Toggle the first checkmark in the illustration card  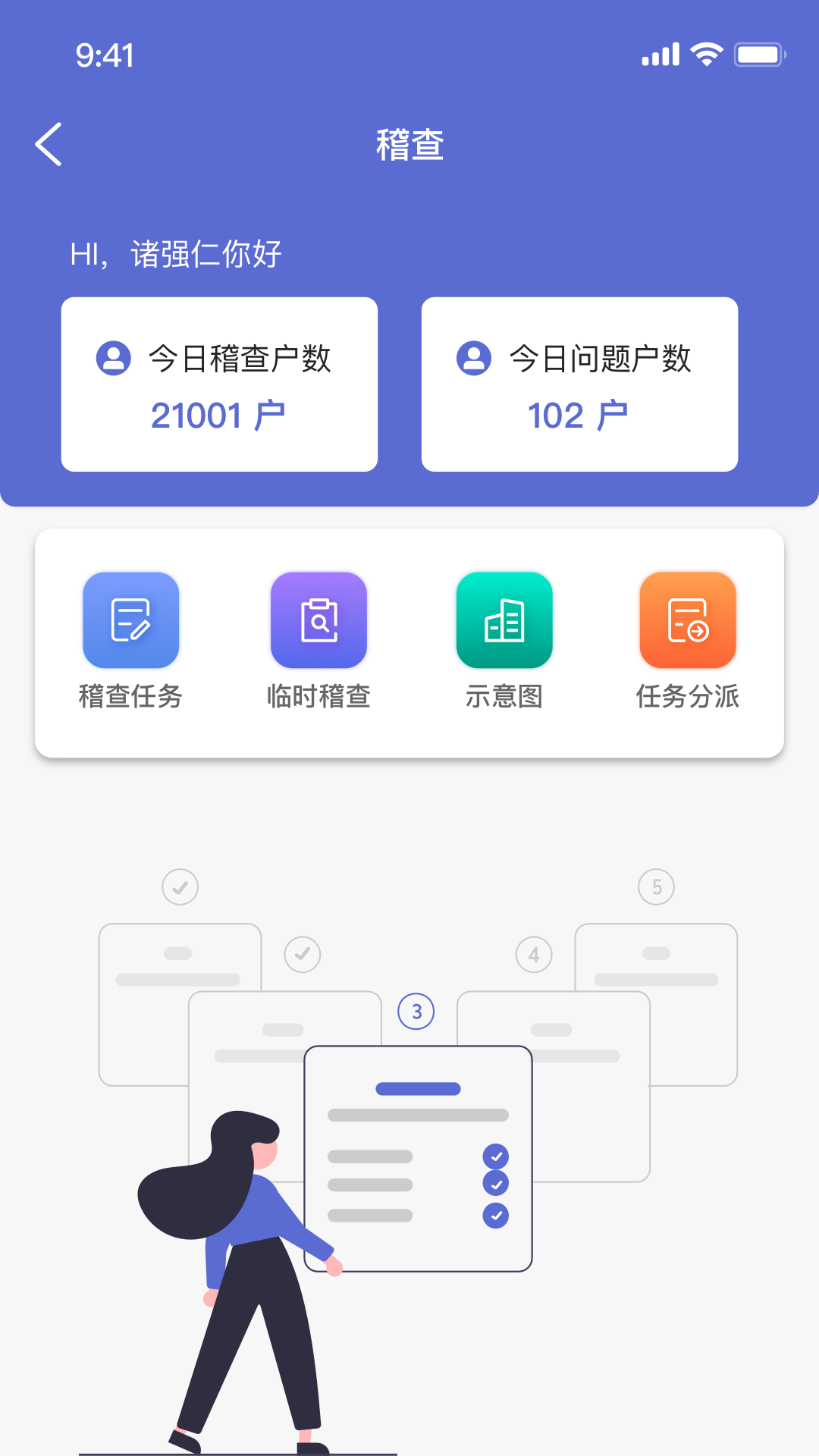(496, 1156)
